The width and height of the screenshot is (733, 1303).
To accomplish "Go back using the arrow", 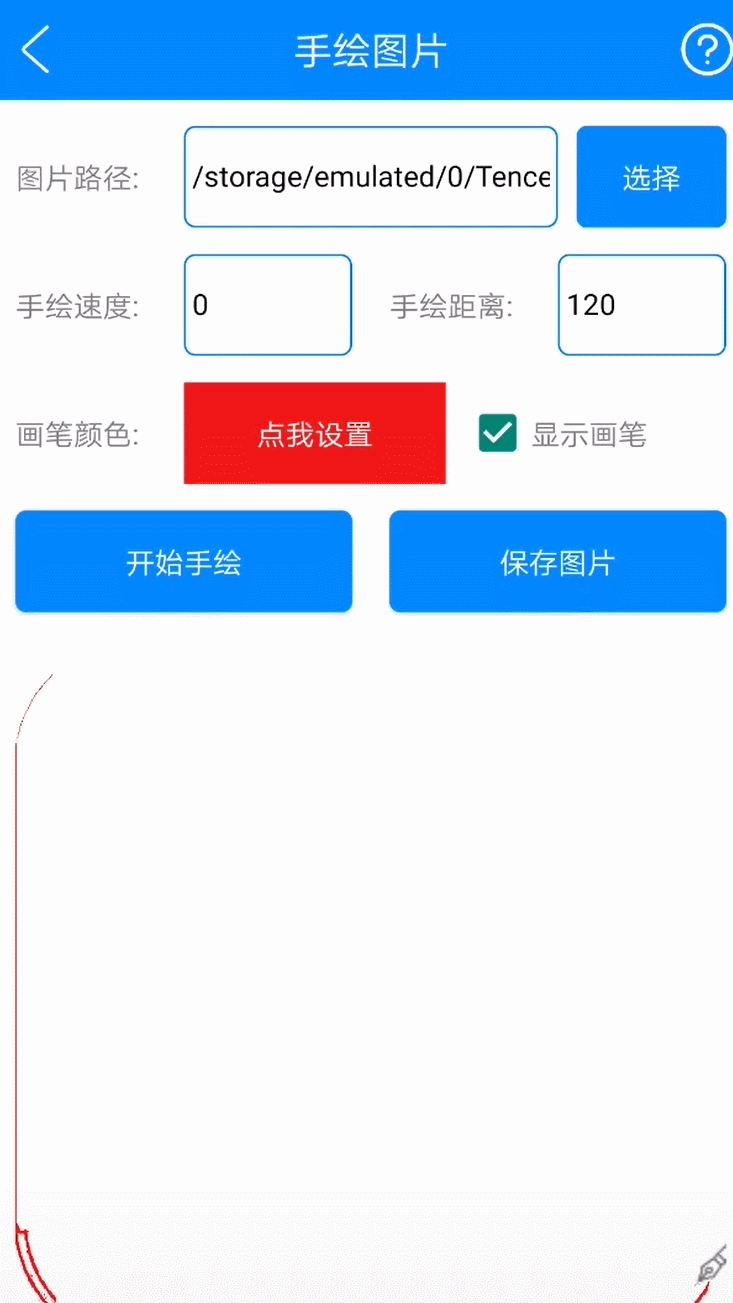I will coord(36,50).
